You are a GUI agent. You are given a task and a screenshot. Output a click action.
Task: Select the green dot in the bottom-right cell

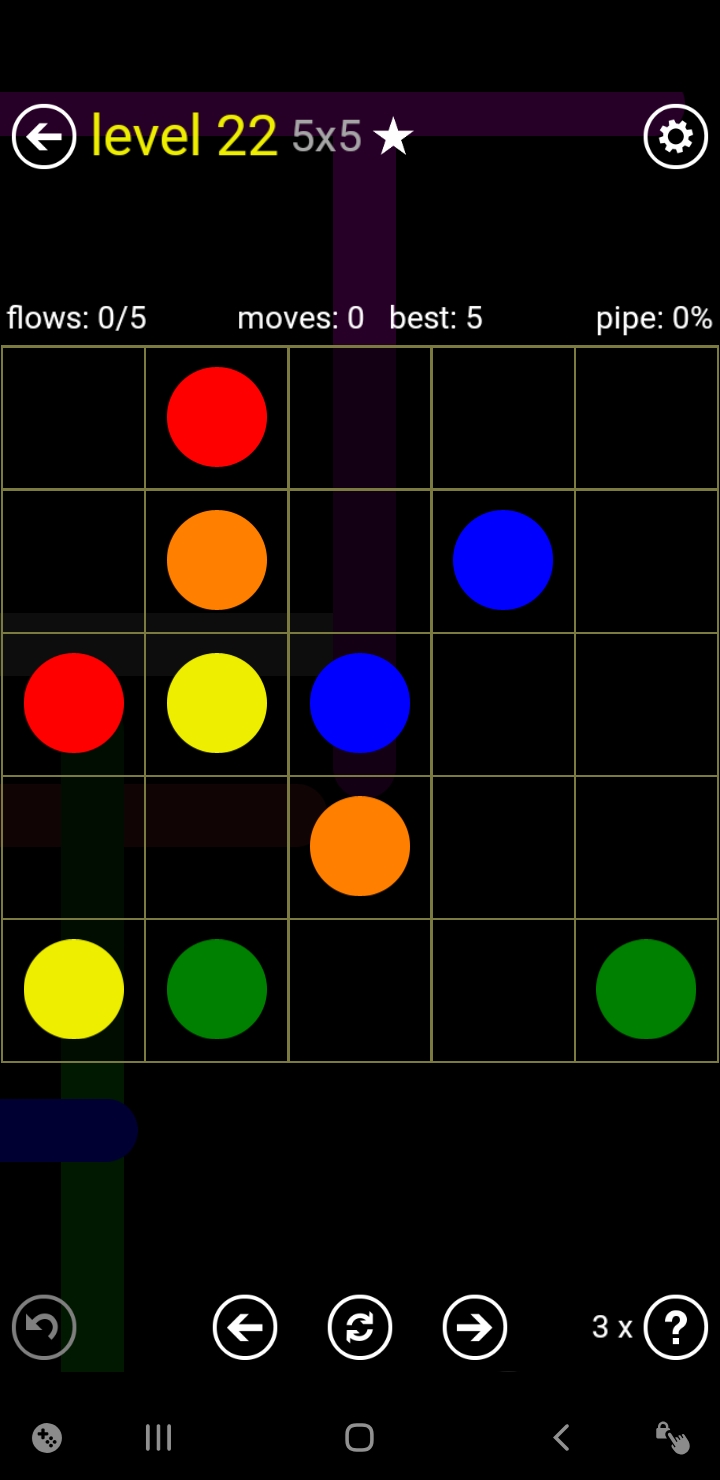pyautogui.click(x=646, y=989)
